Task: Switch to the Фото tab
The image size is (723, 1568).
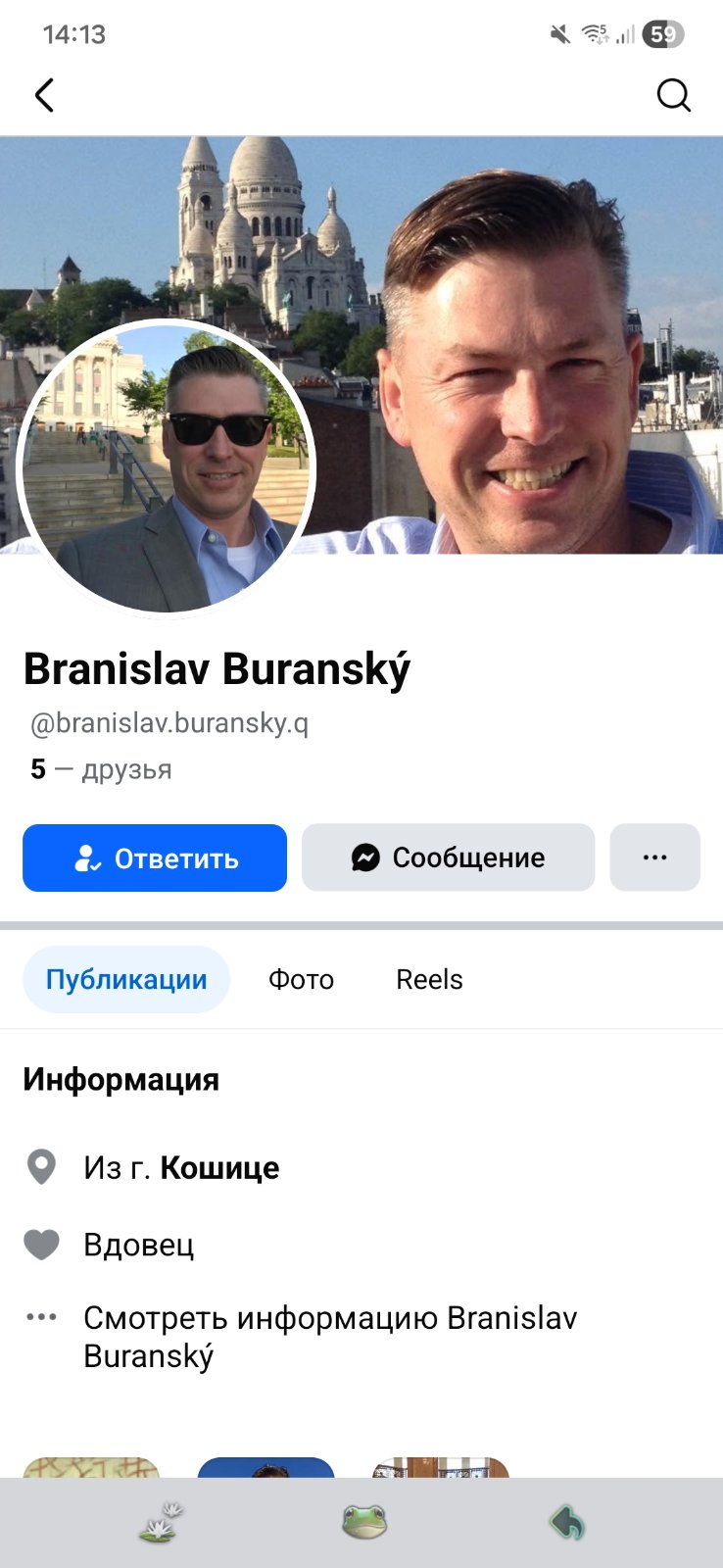Action: point(301,979)
